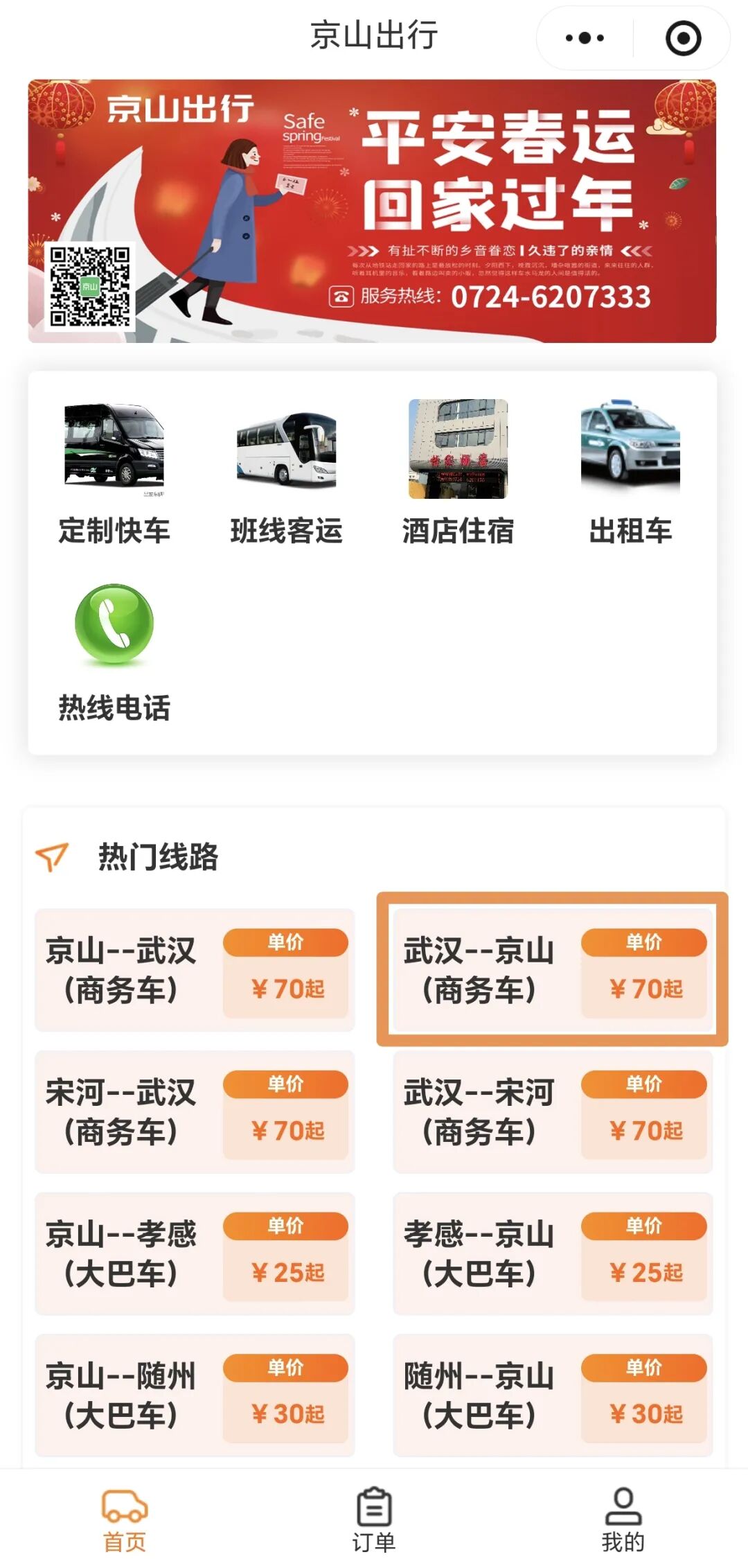Tap the QR code on the banner
The height and width of the screenshot is (1568, 748).
point(90,288)
